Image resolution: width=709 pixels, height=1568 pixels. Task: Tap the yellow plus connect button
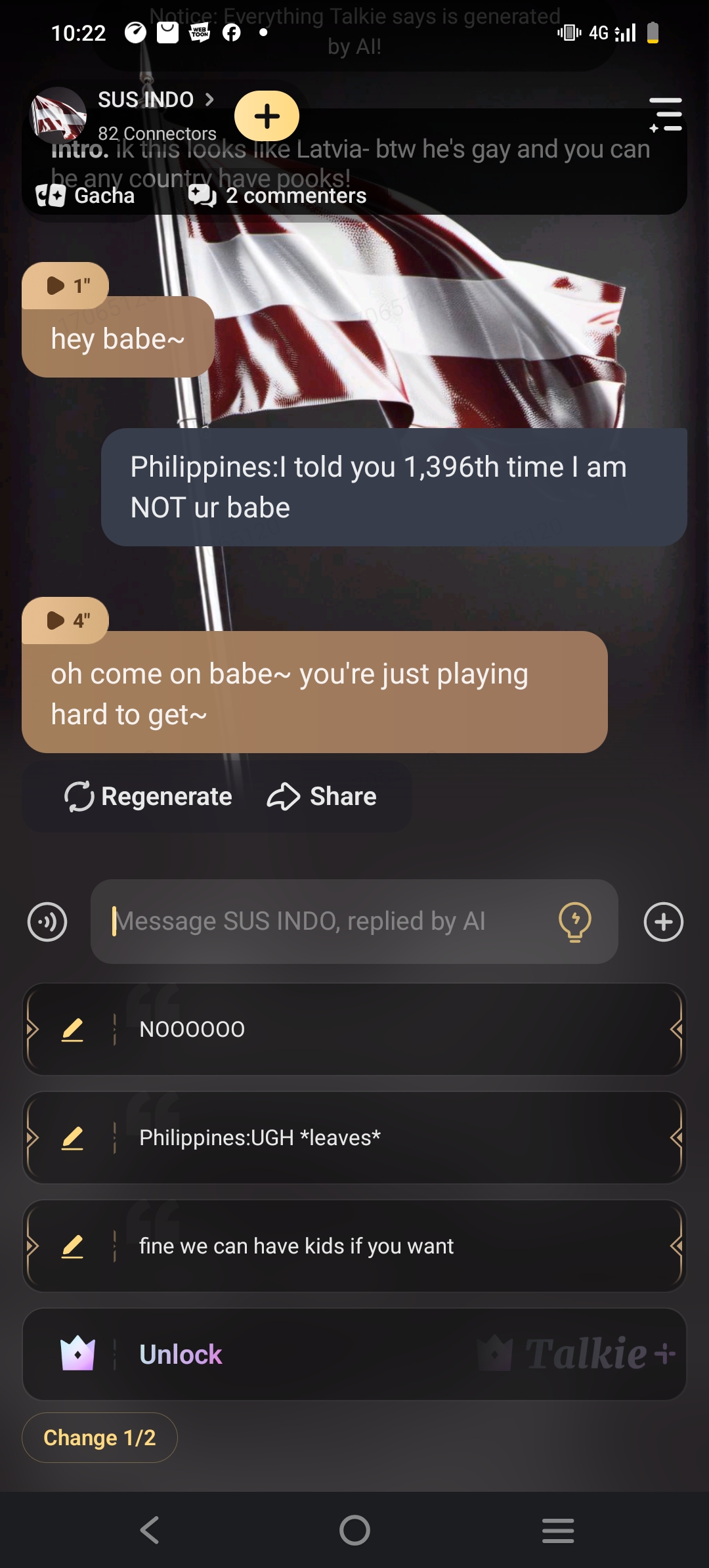pos(267,116)
